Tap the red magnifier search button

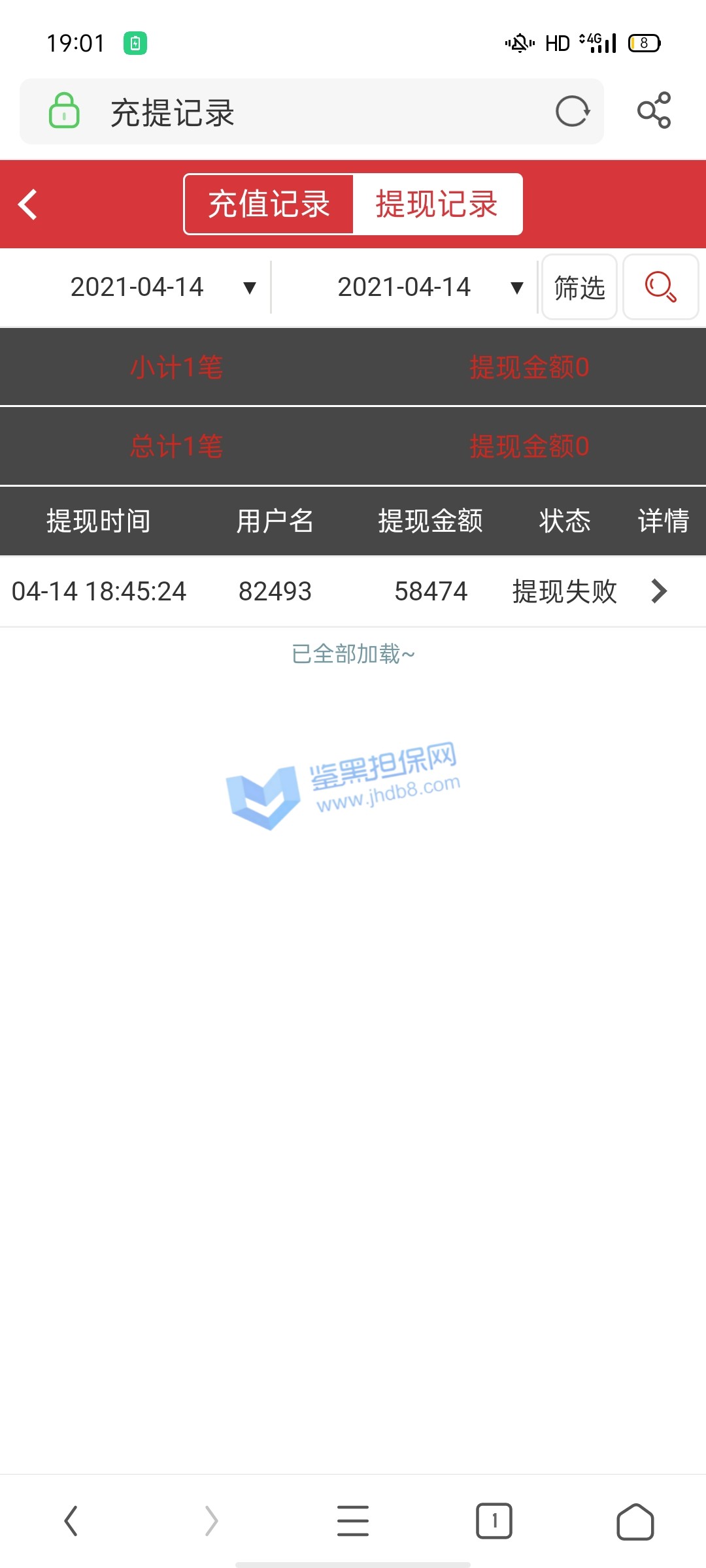[x=660, y=287]
